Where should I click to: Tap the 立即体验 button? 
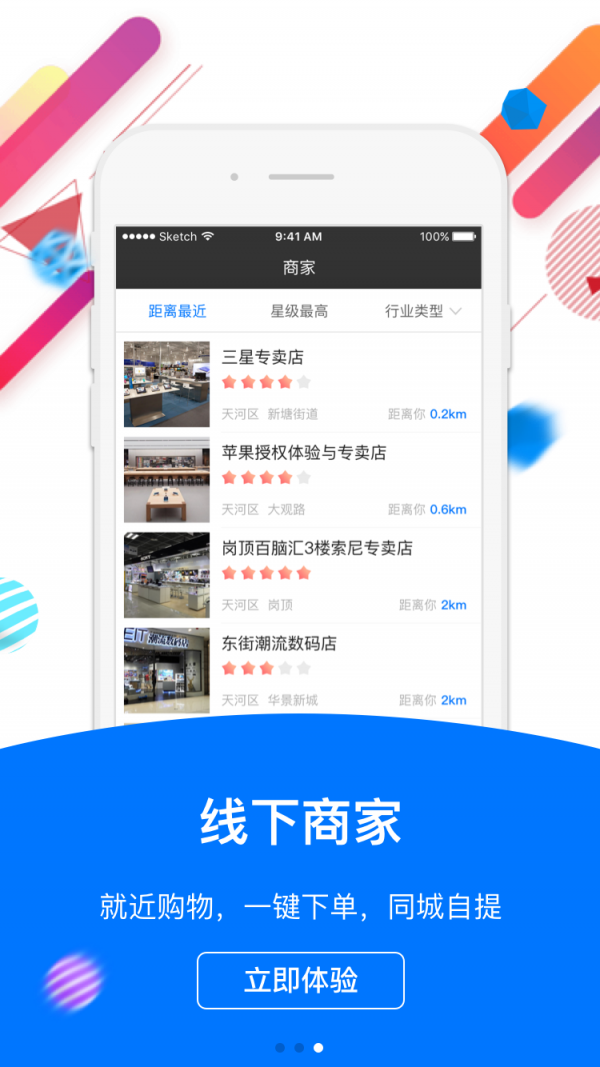[x=301, y=980]
